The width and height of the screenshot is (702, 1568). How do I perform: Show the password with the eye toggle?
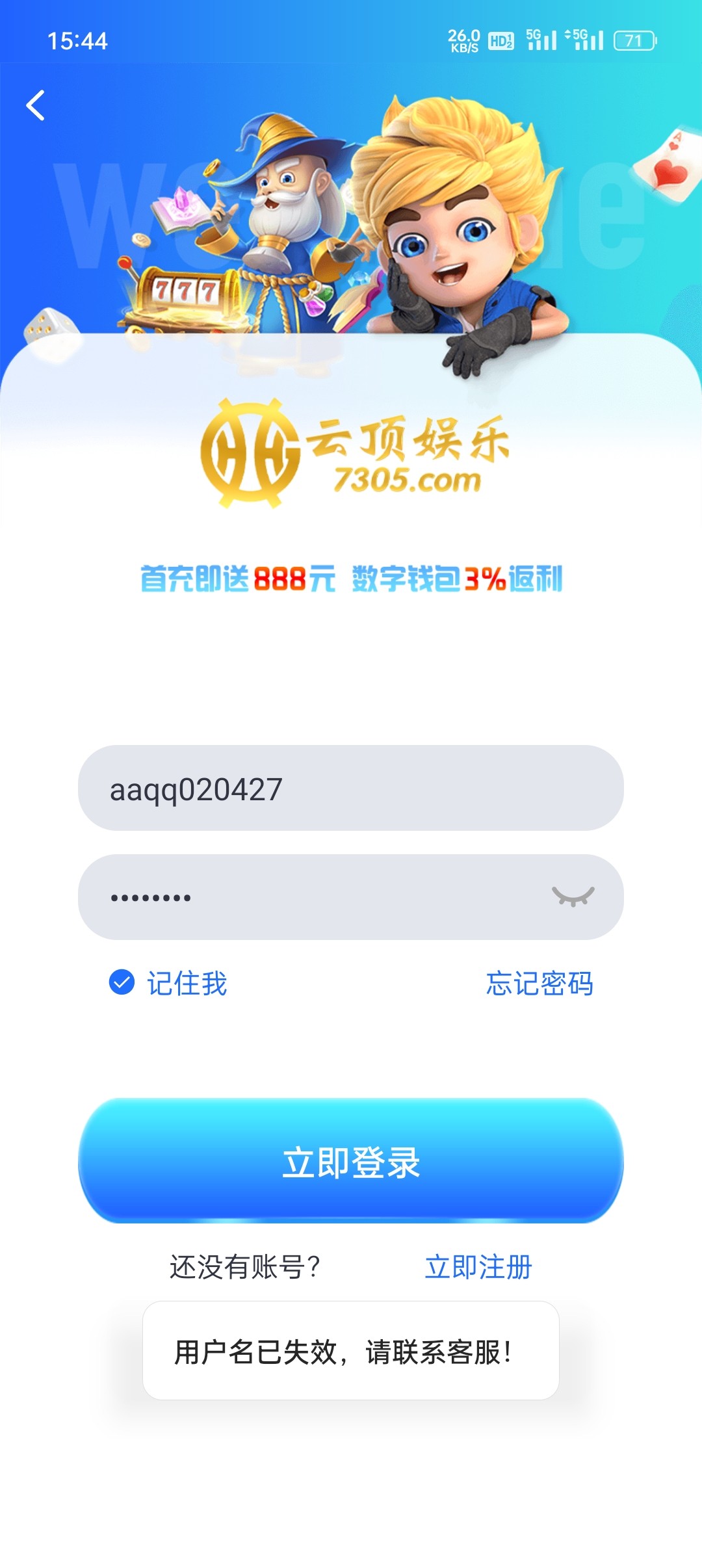click(x=575, y=896)
